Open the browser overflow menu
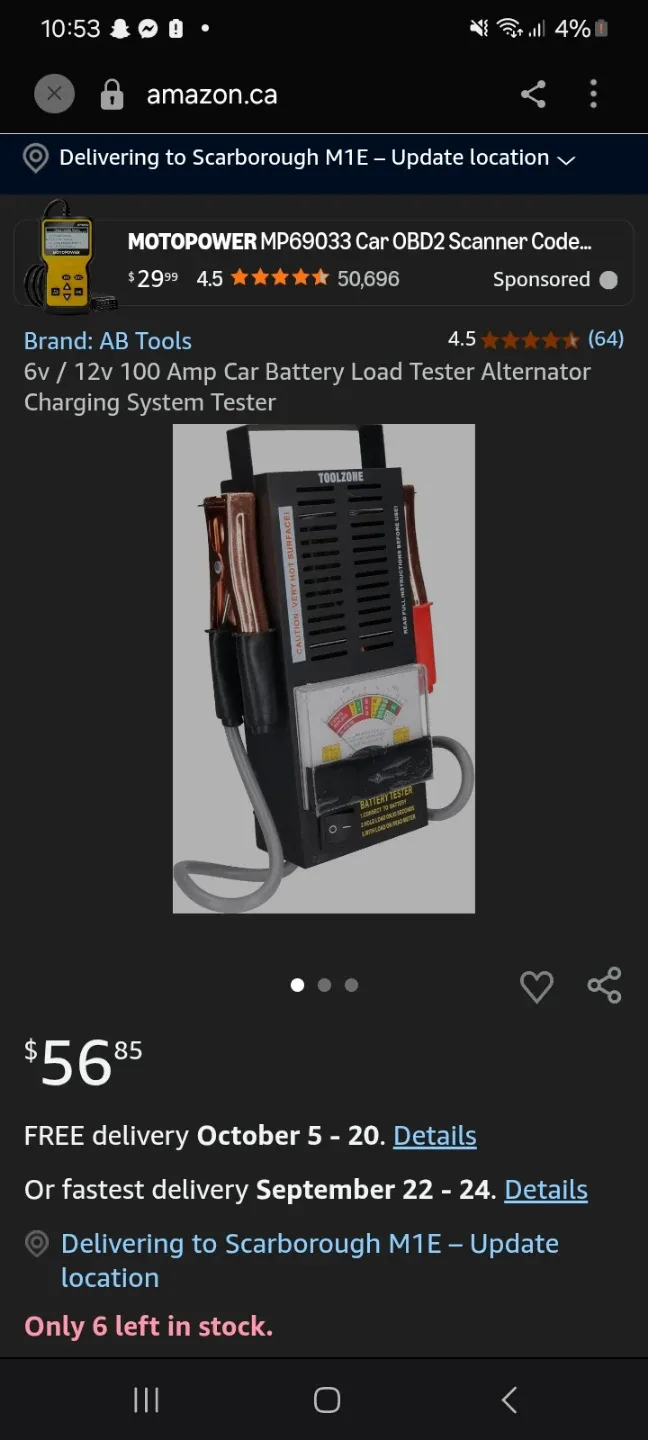 pyautogui.click(x=593, y=95)
